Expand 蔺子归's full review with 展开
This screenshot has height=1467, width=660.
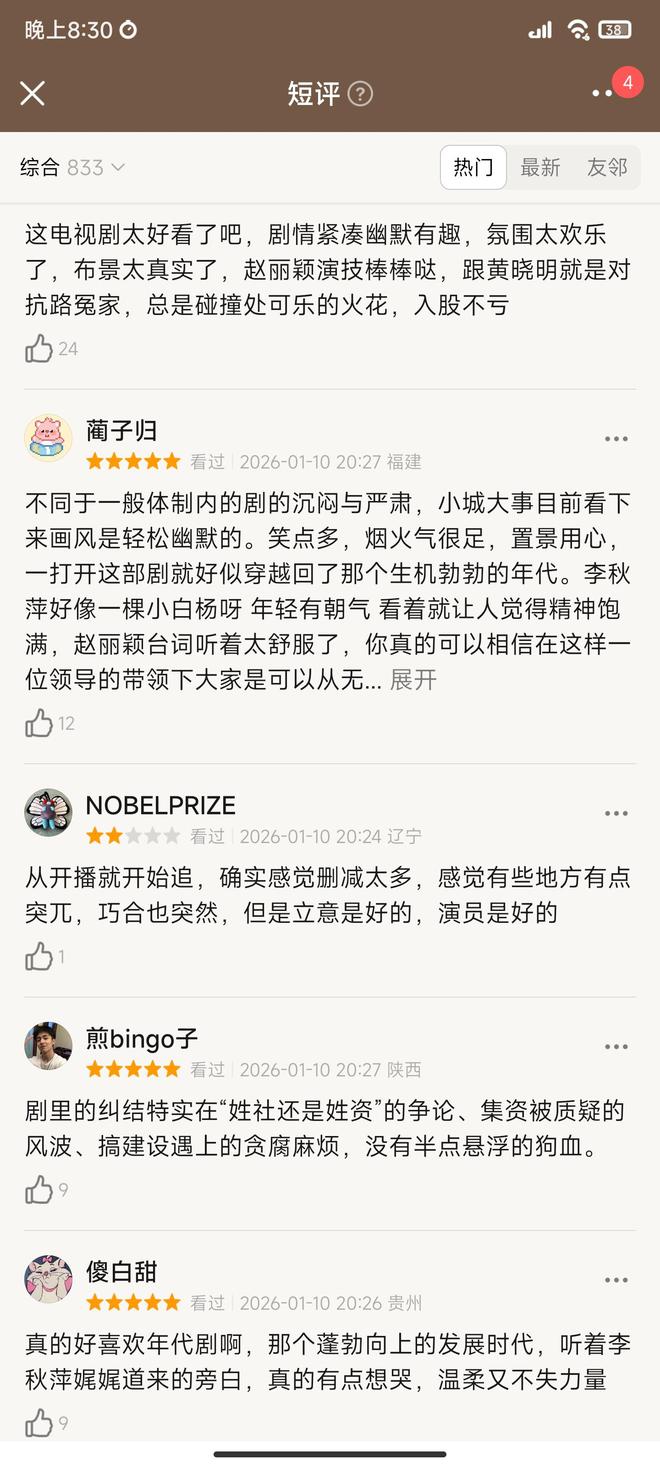[x=413, y=680]
